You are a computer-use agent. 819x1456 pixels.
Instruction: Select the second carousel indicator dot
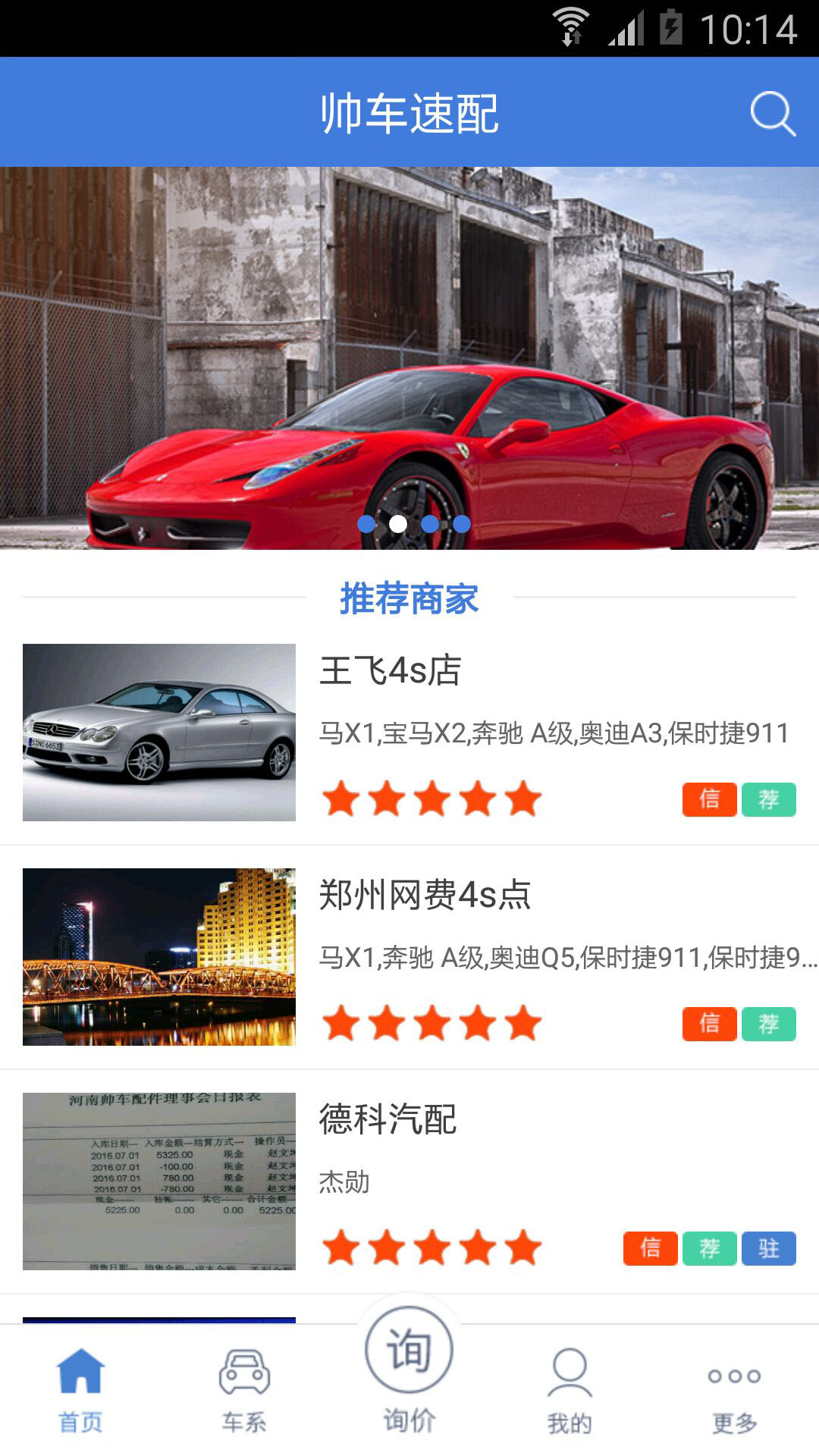point(397,522)
